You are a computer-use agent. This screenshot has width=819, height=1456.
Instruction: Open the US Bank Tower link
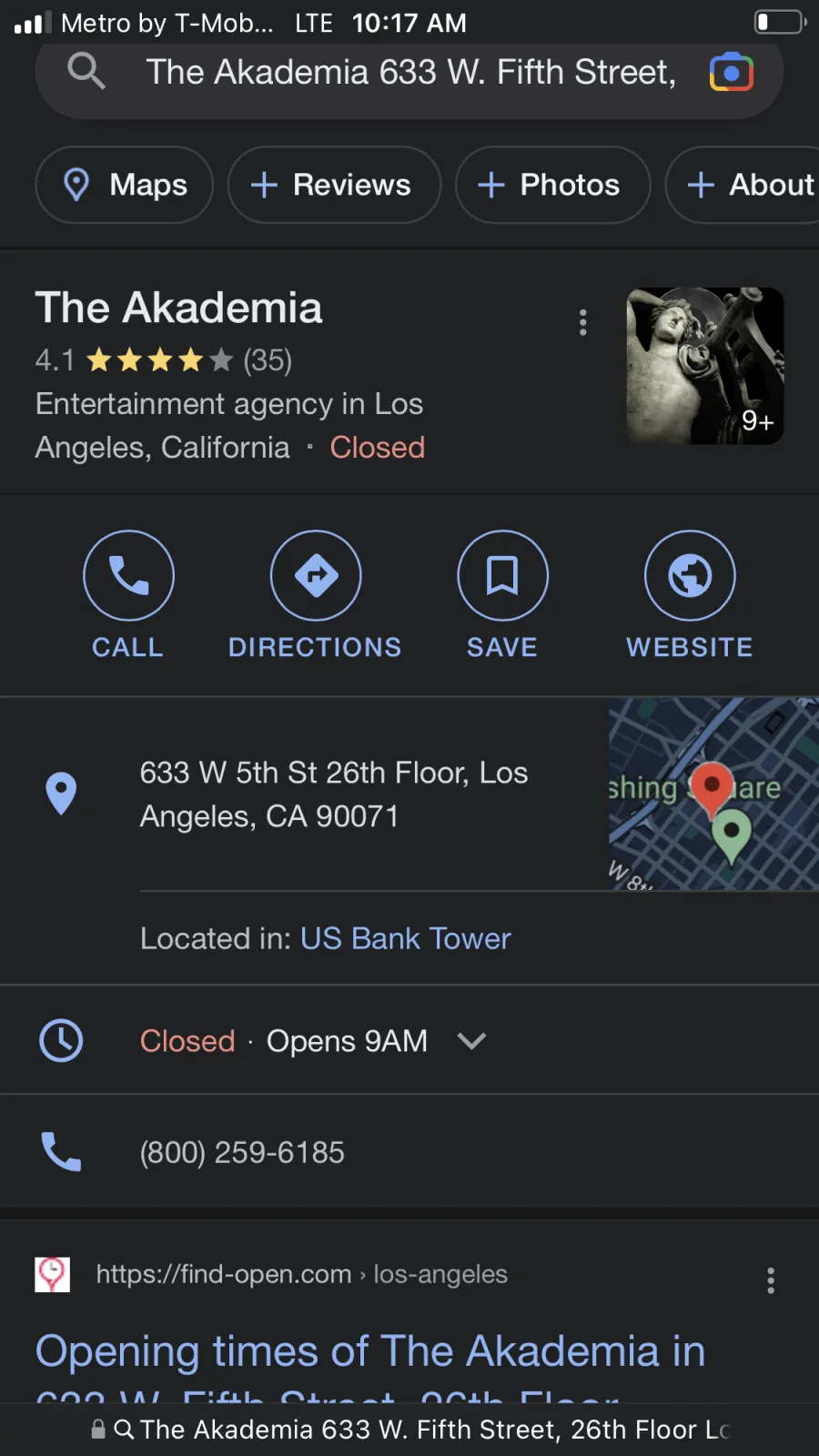point(406,938)
